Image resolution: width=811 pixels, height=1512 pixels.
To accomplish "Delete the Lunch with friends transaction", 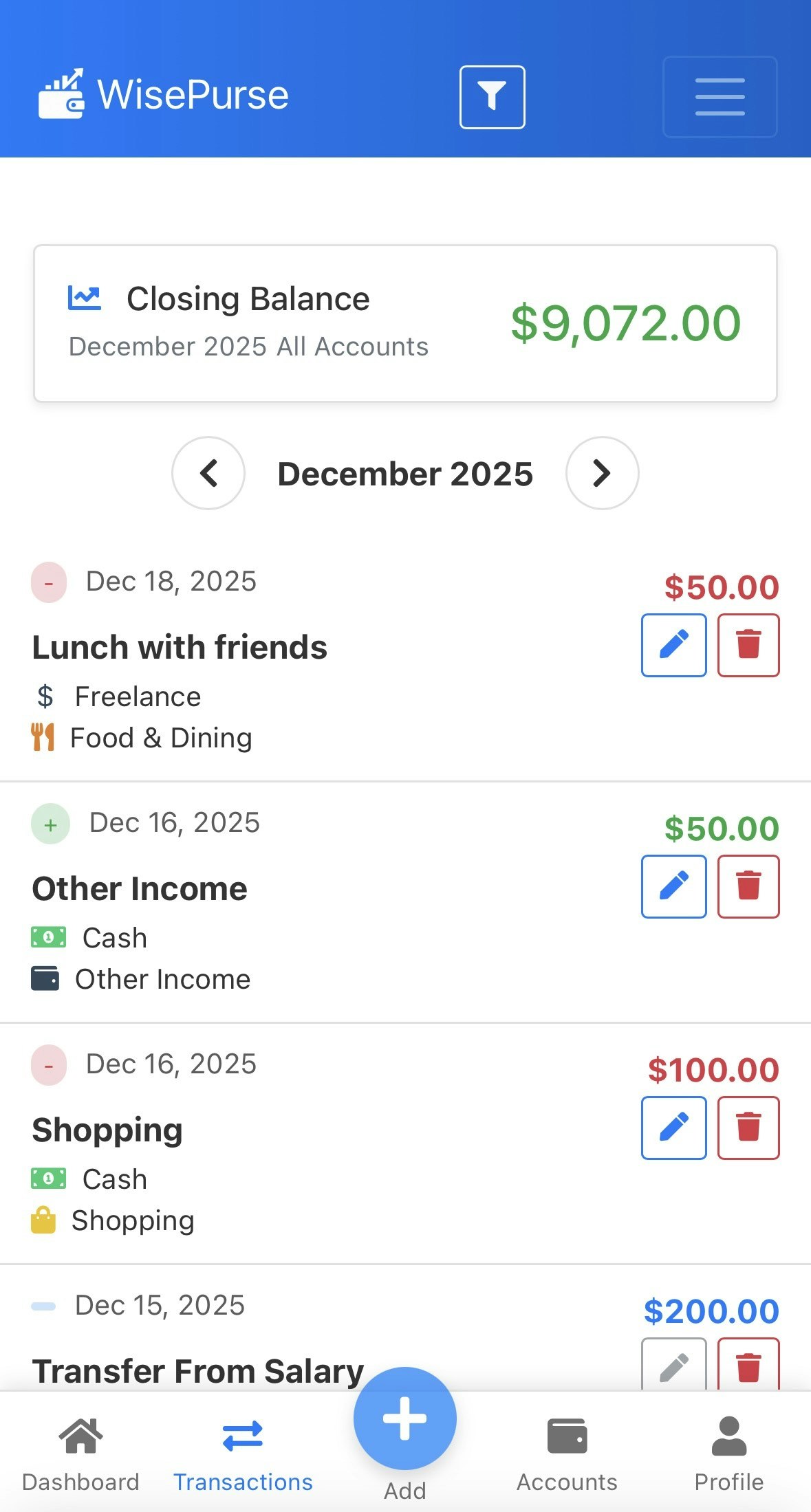I will point(748,645).
